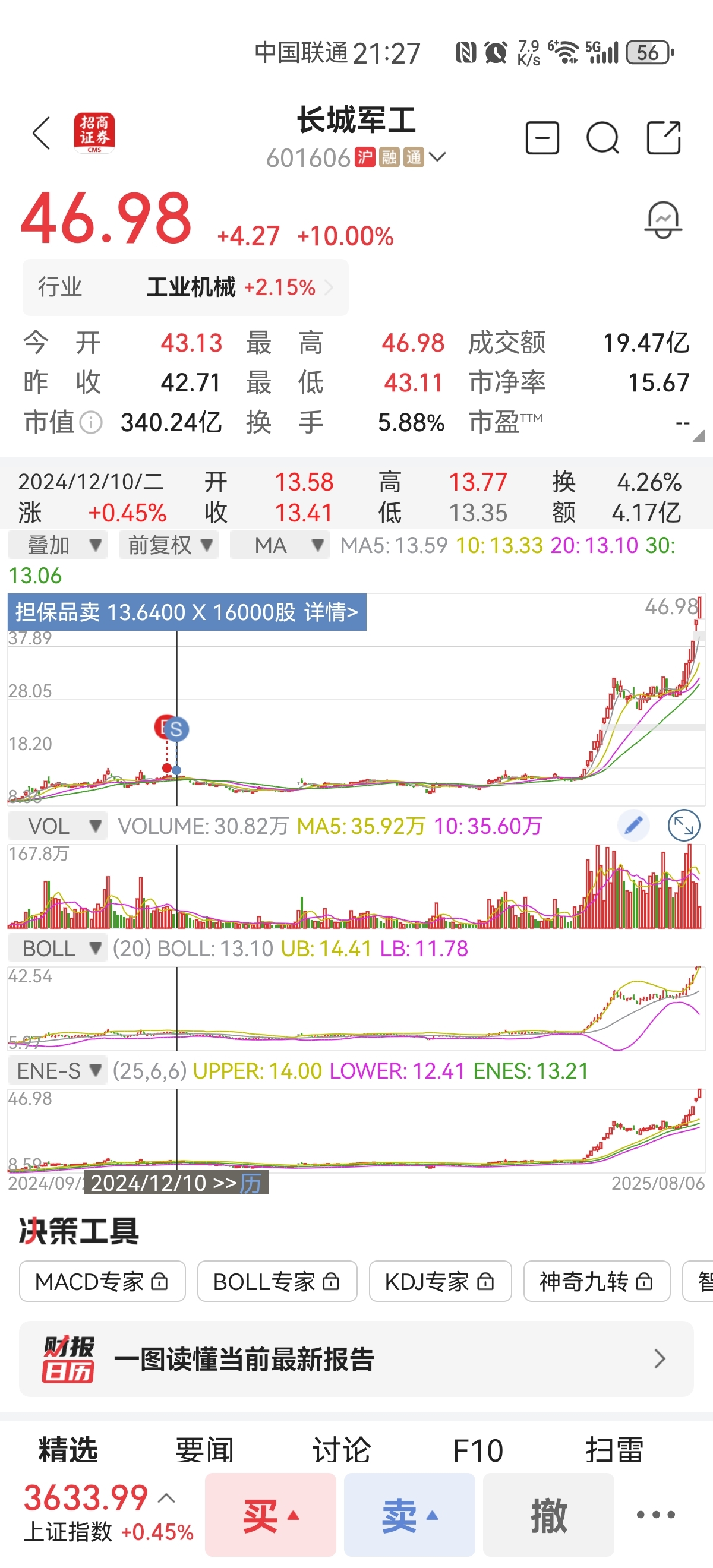This screenshot has height=1568, width=713.
Task: Expand the 叠加 dropdown
Action: [x=57, y=545]
